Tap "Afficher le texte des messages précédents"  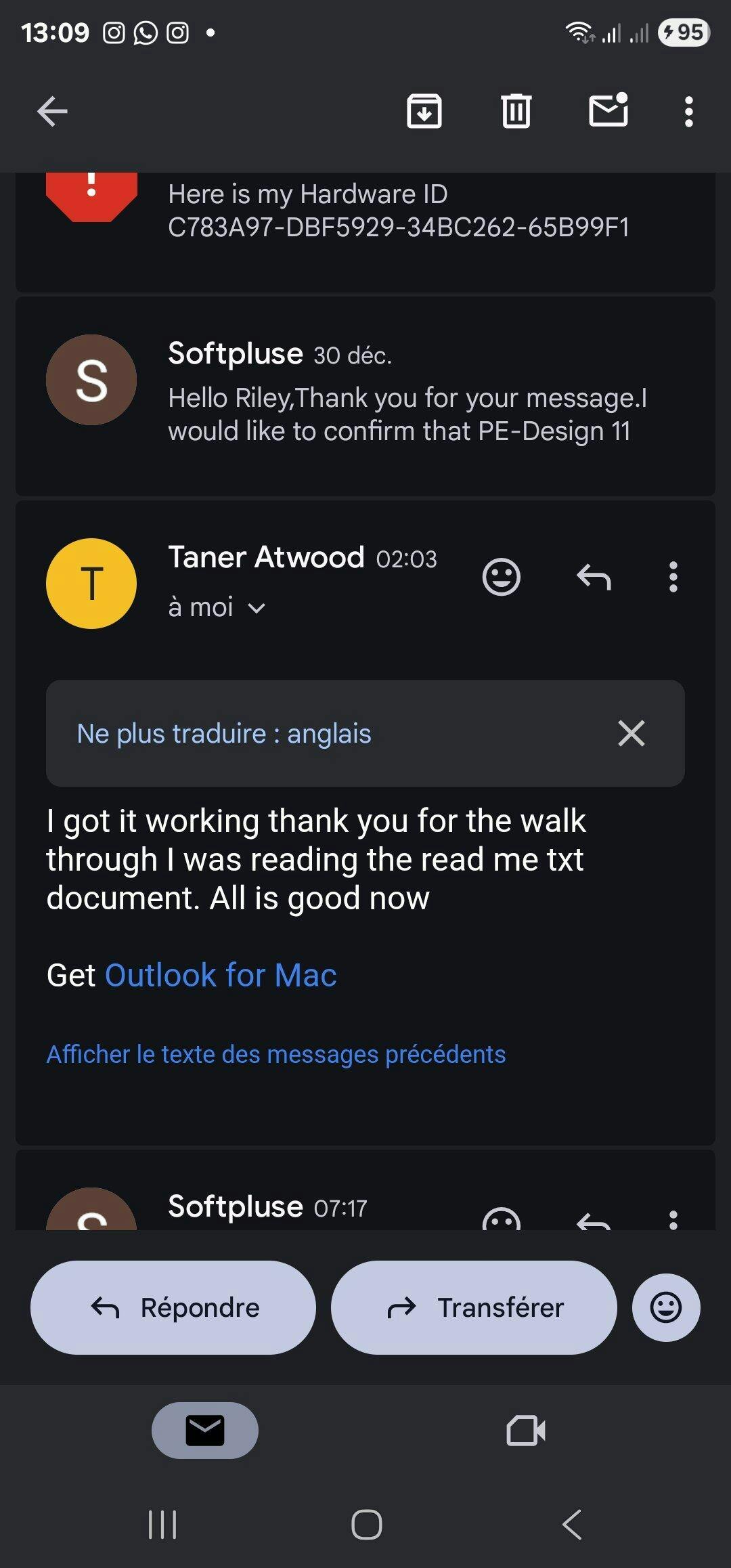point(276,1054)
